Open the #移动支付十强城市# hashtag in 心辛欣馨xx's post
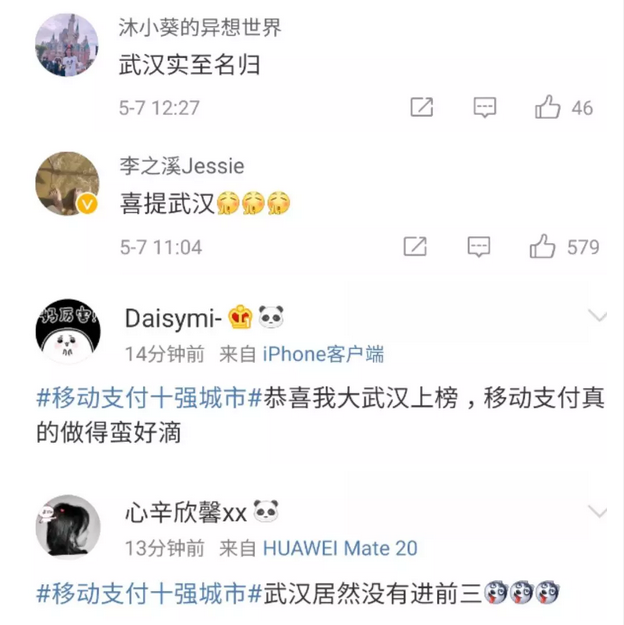This screenshot has height=625, width=624. pos(149,592)
